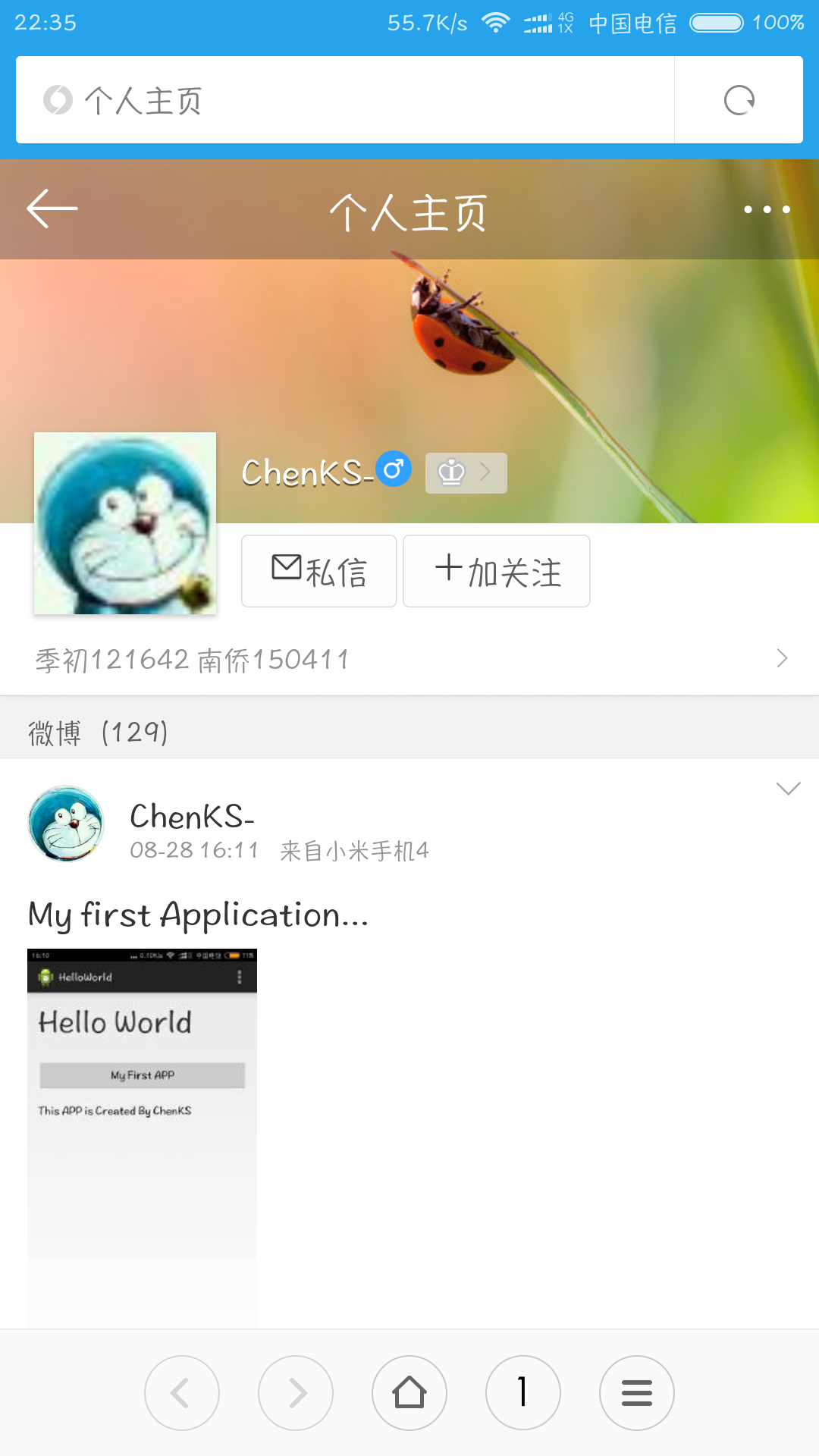819x1456 pixels.
Task: Navigate back with the browser's left arrow
Action: click(182, 1392)
